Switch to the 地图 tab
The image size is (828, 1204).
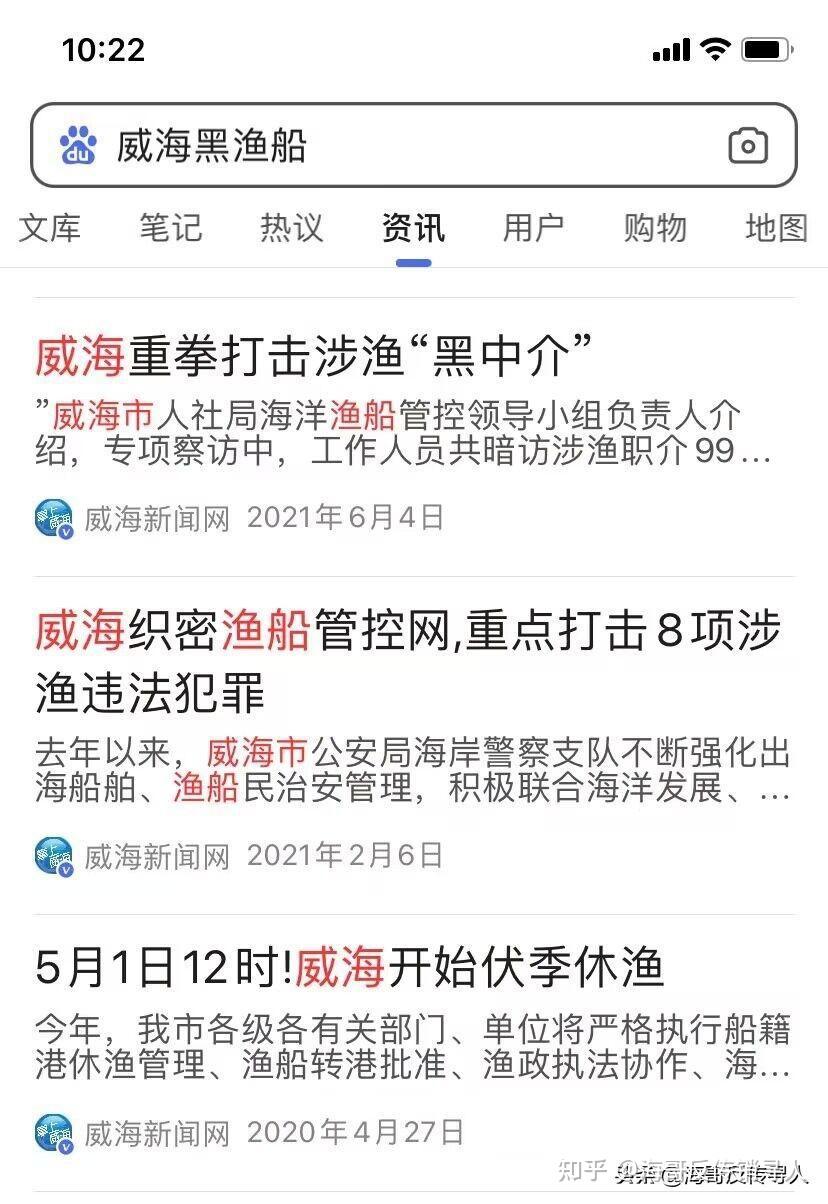(x=775, y=229)
